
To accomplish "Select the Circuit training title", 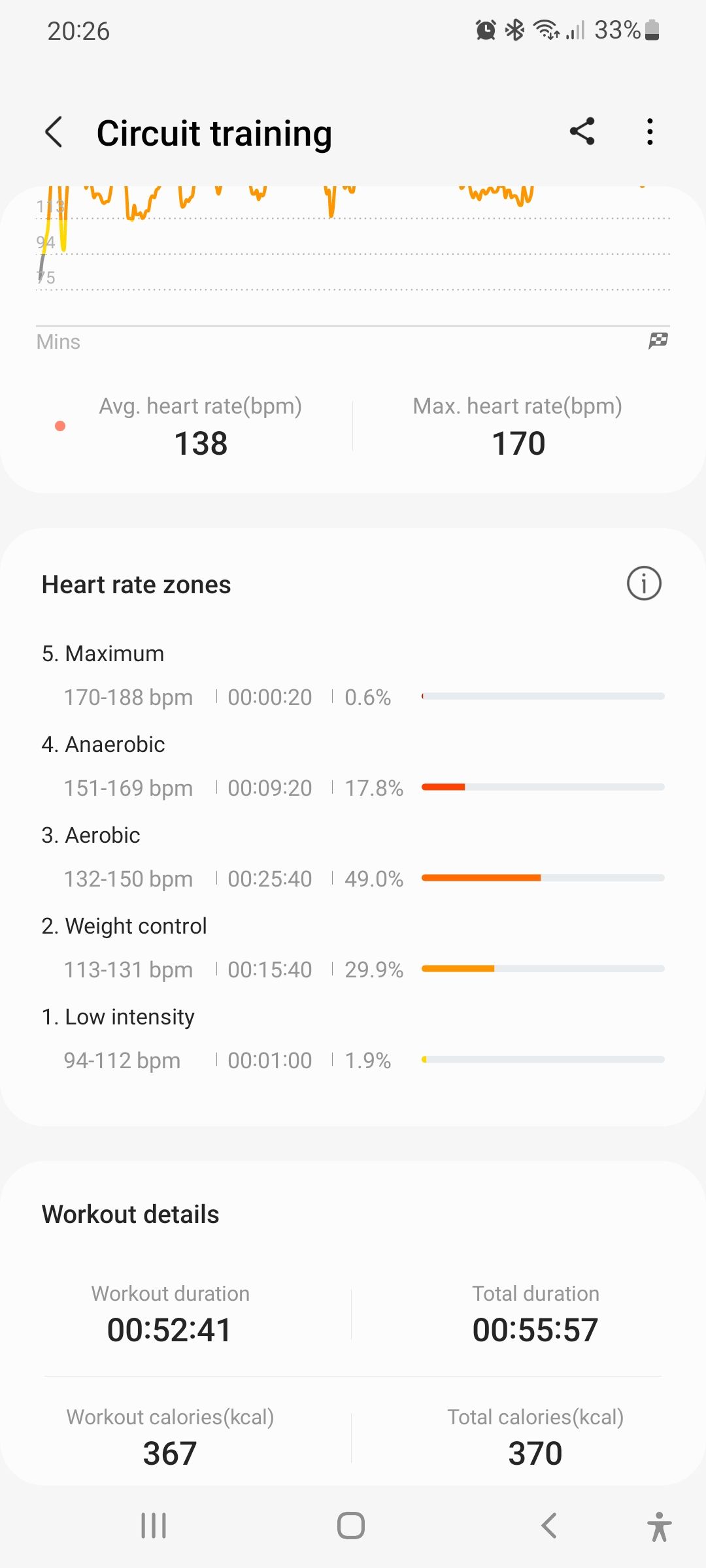I will coord(214,132).
